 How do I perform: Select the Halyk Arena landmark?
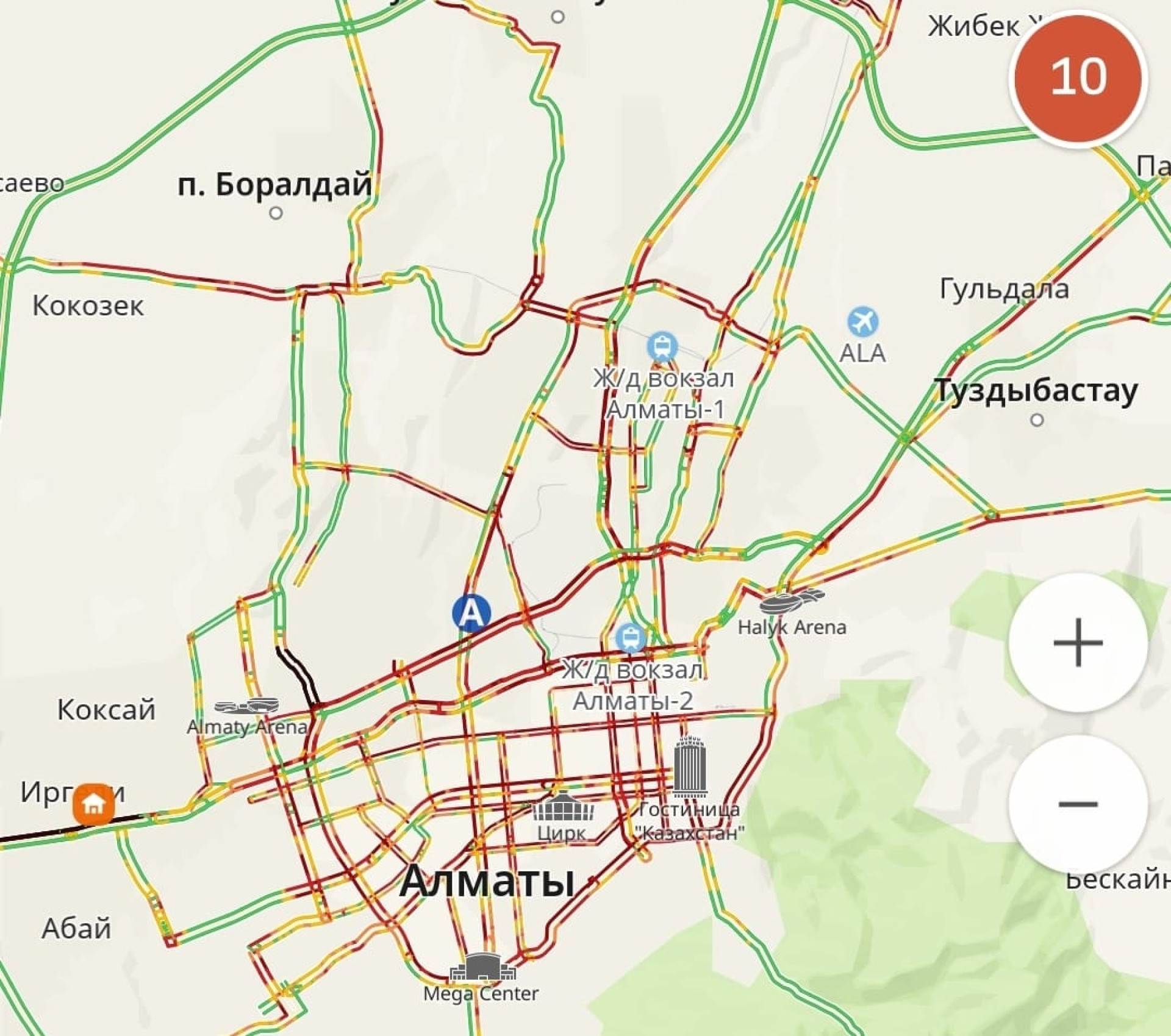pyautogui.click(x=791, y=602)
